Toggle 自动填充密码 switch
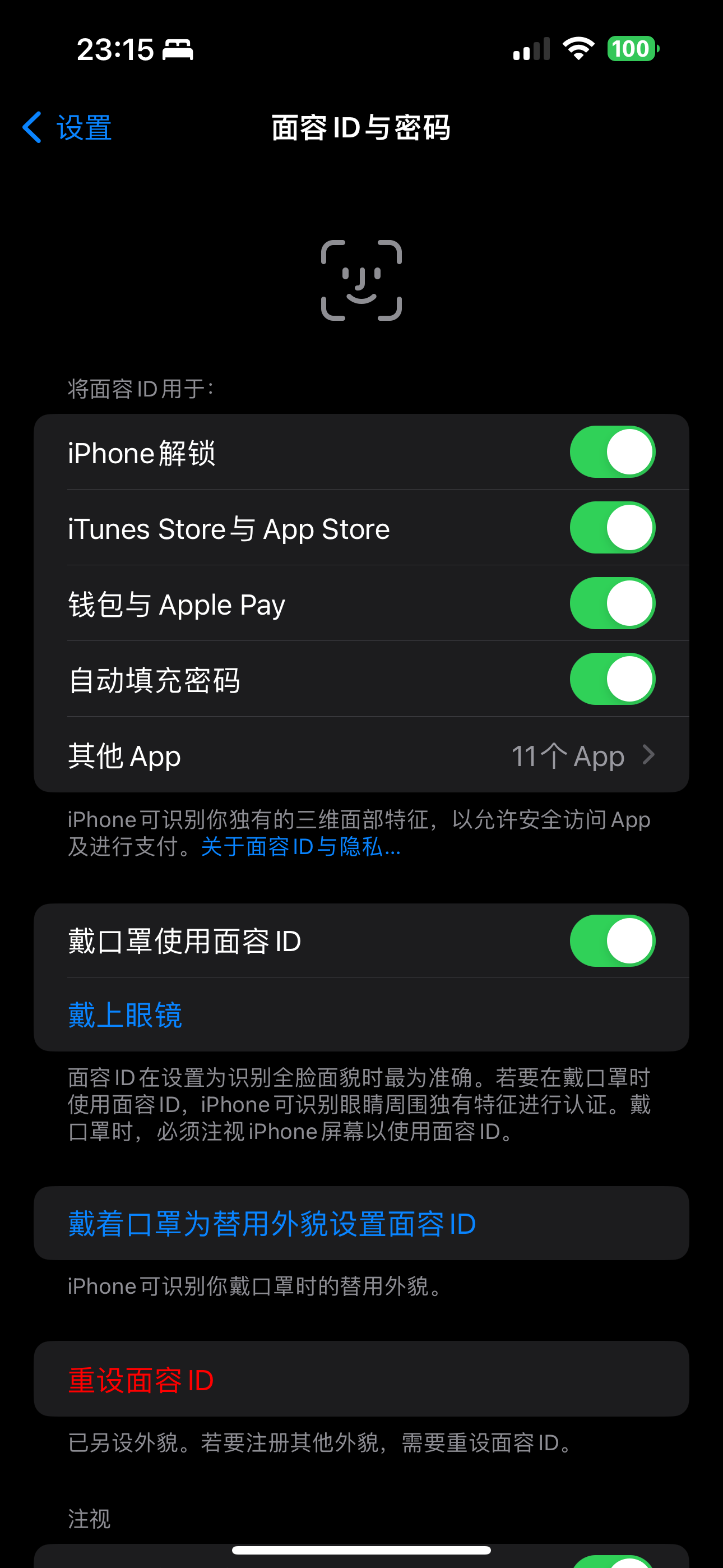The height and width of the screenshot is (1568, 723). coord(611,679)
